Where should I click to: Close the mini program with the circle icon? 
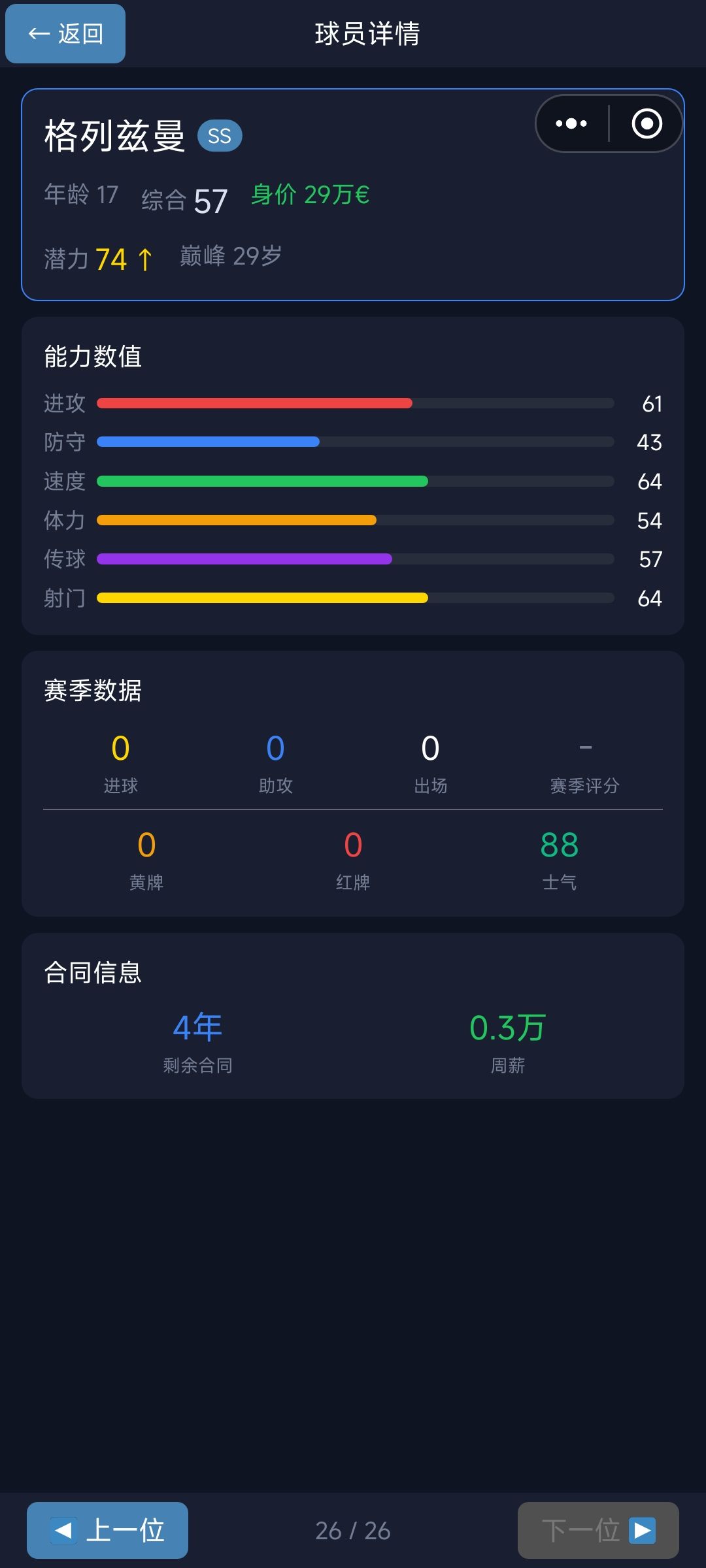[647, 123]
